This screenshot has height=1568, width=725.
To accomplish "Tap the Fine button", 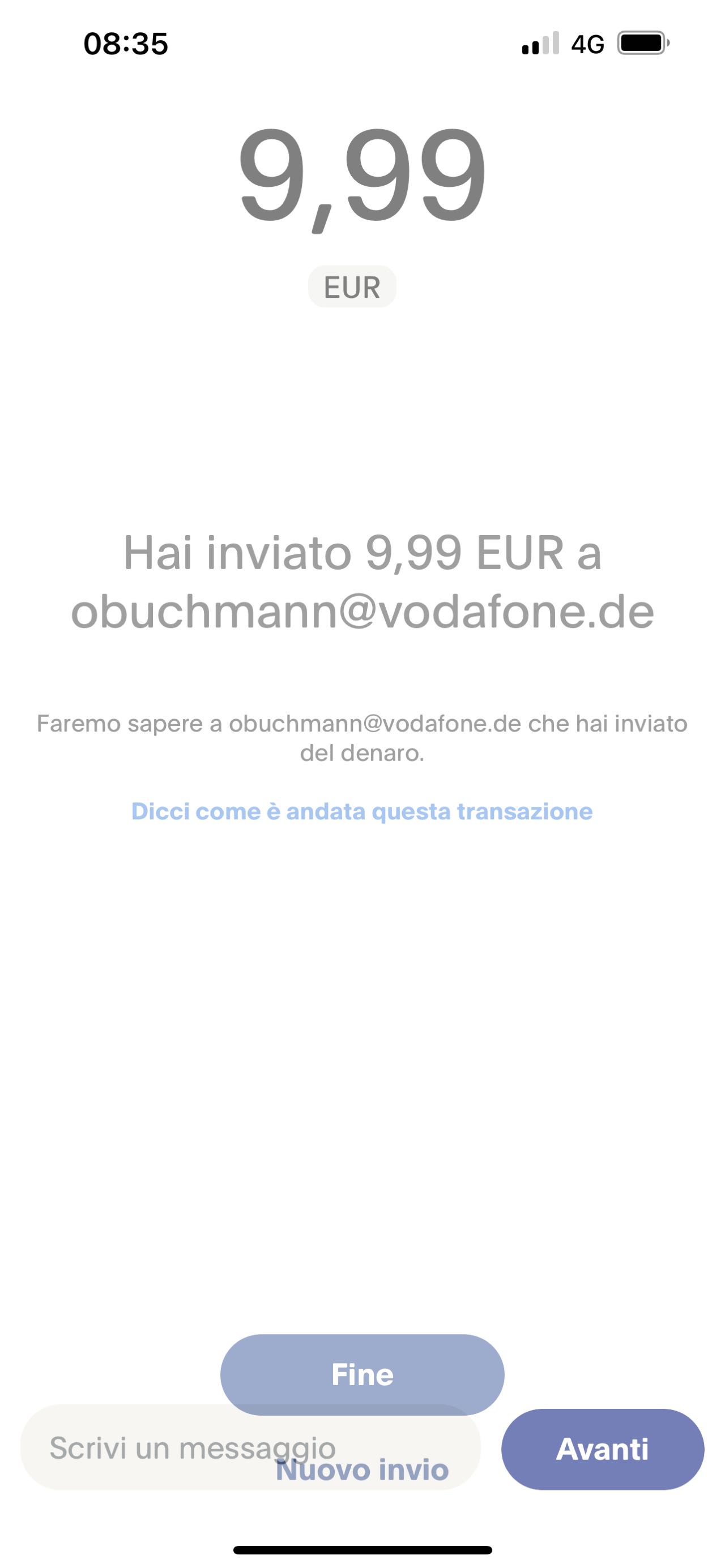I will (362, 1374).
